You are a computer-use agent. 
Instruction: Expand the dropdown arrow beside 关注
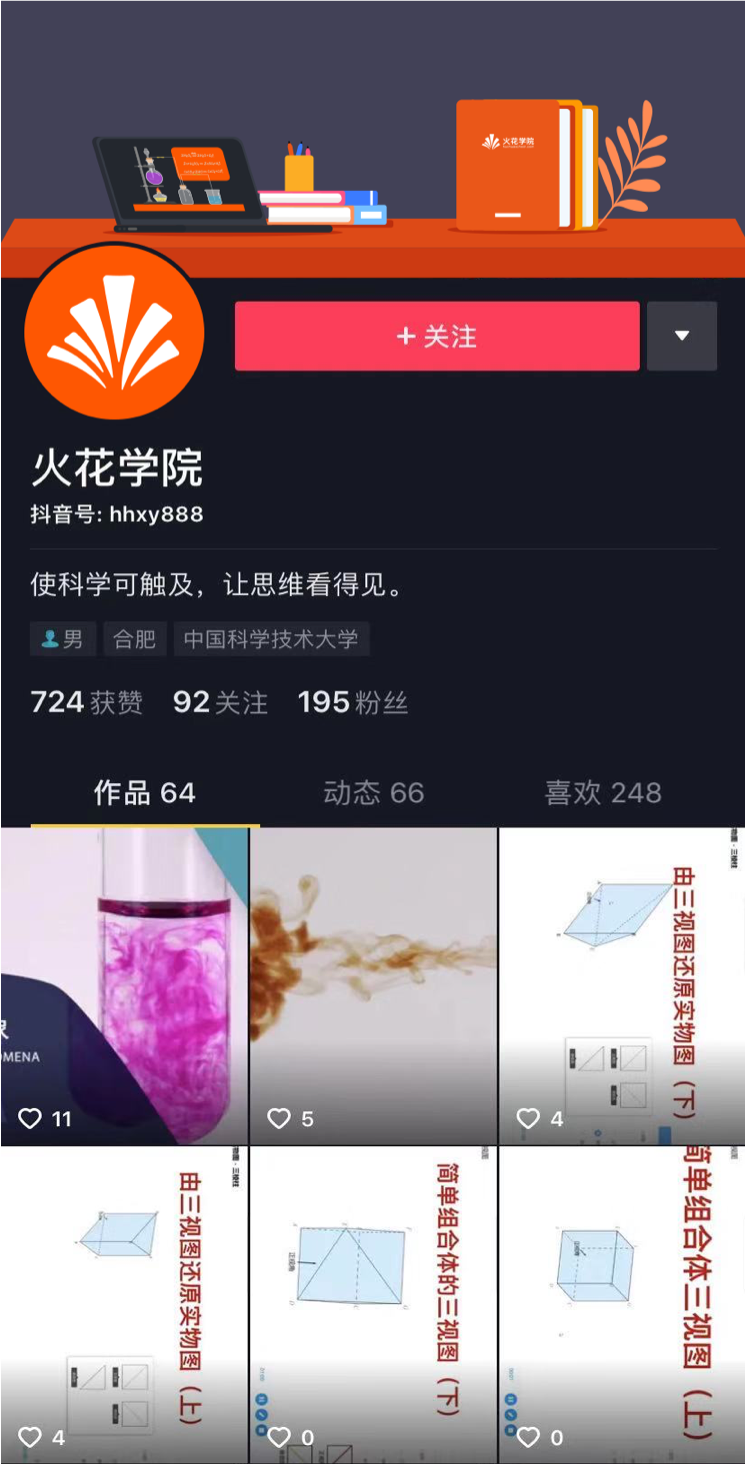(x=682, y=336)
